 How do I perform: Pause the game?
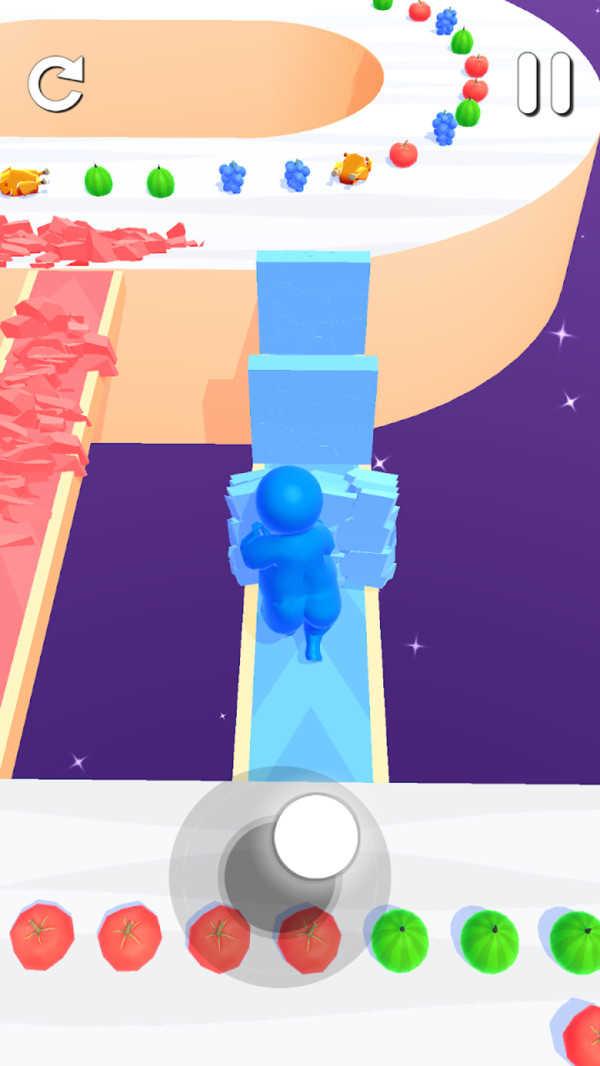pyautogui.click(x=545, y=83)
